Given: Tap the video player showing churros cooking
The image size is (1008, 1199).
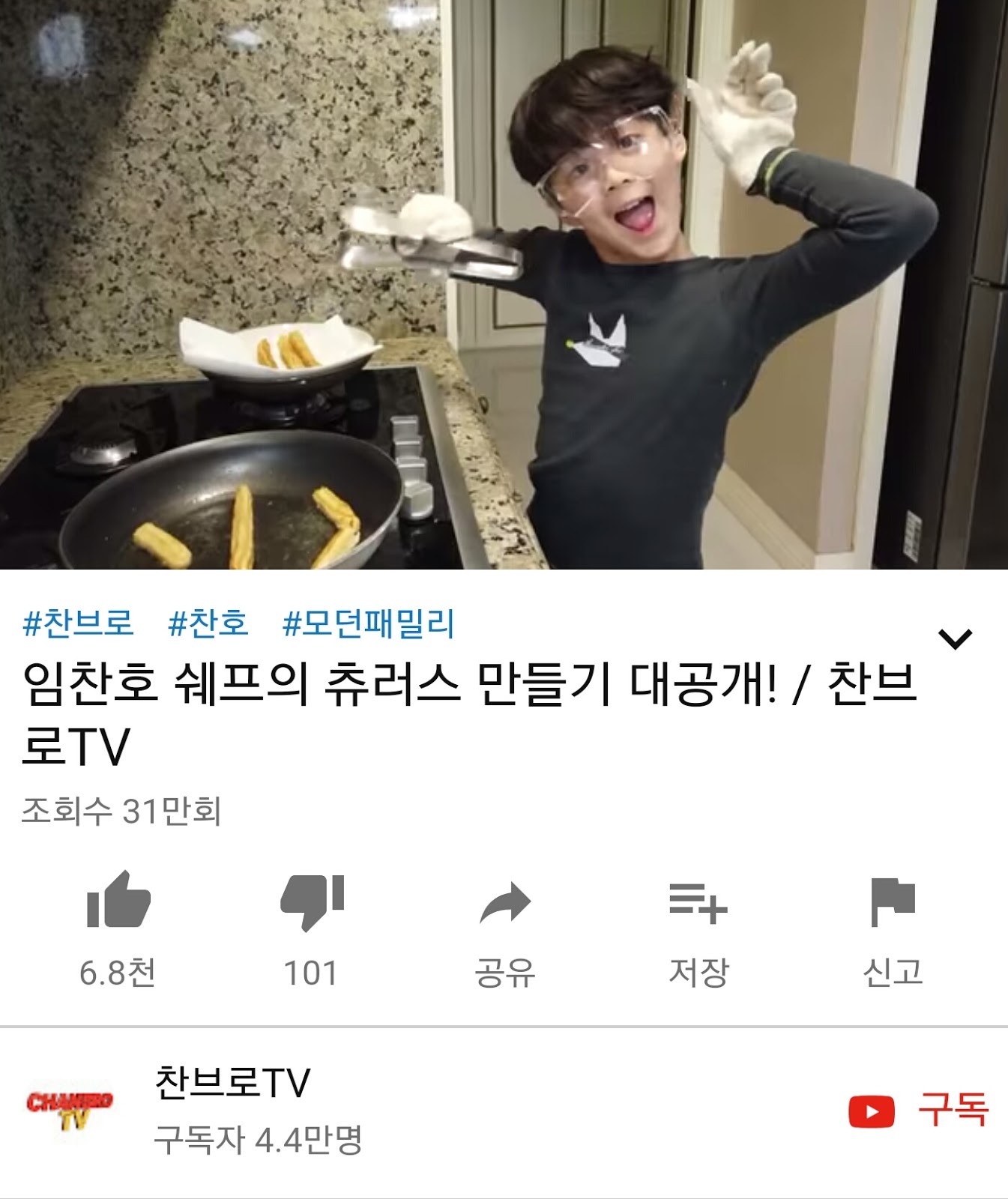Looking at the screenshot, I should coord(504,285).
